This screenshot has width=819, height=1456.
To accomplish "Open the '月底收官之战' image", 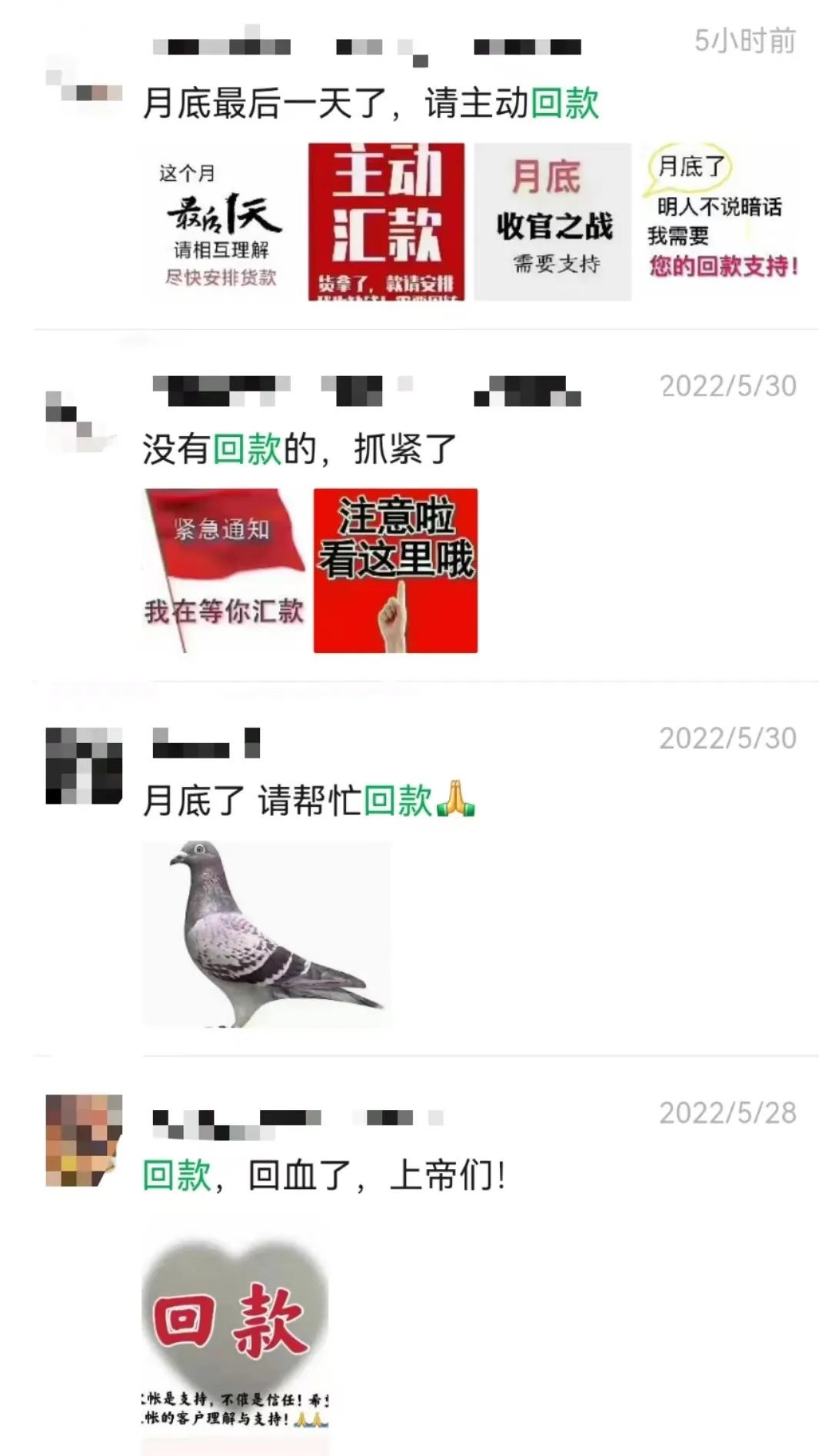I will tap(552, 222).
